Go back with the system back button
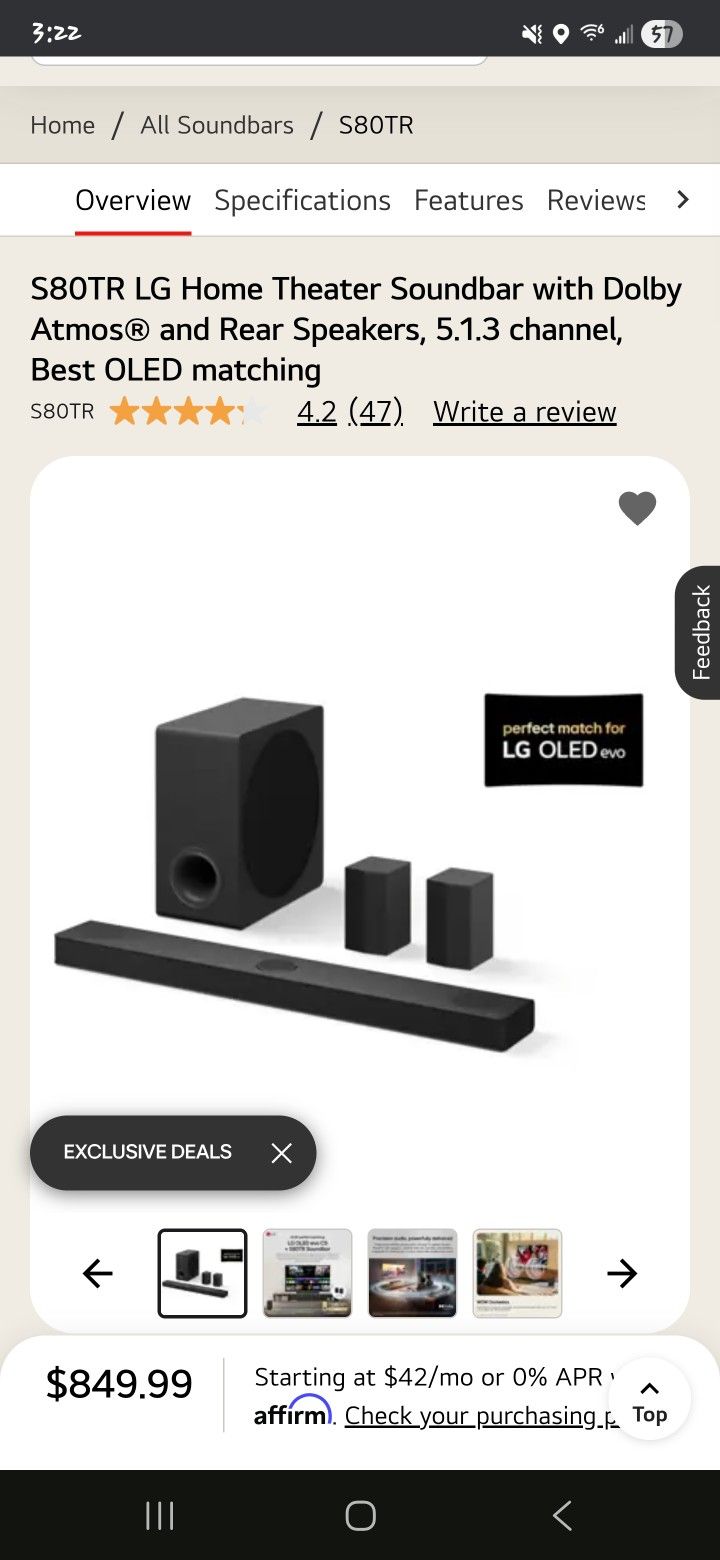This screenshot has width=720, height=1560. tap(562, 1516)
